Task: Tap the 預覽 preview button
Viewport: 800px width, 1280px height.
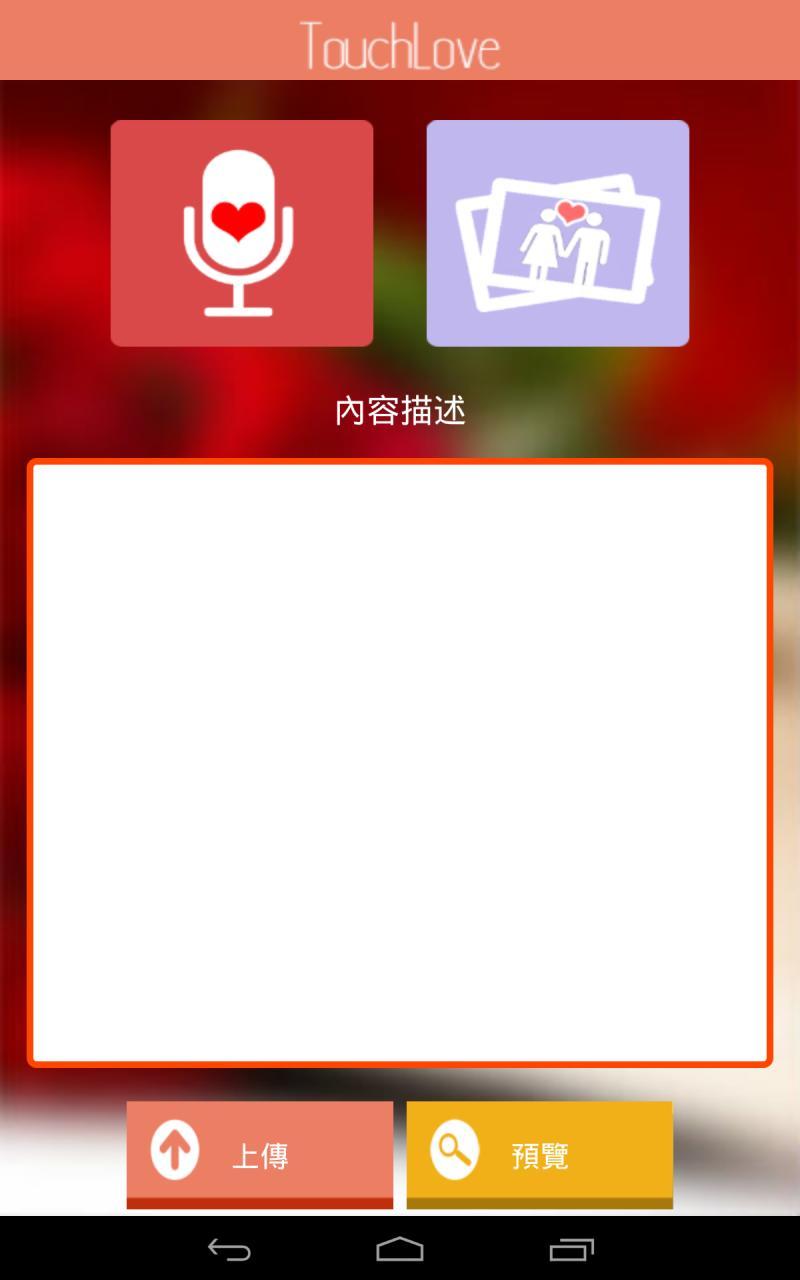Action: [540, 1155]
